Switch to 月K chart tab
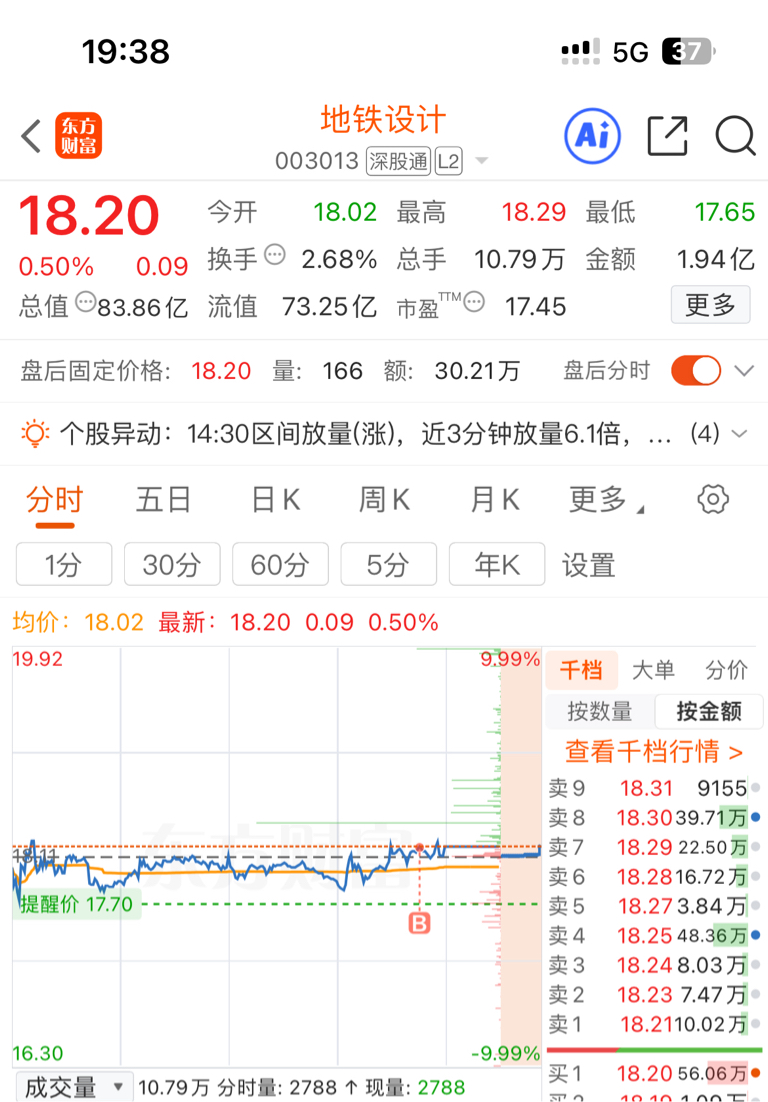This screenshot has width=768, height=1102. tap(495, 500)
